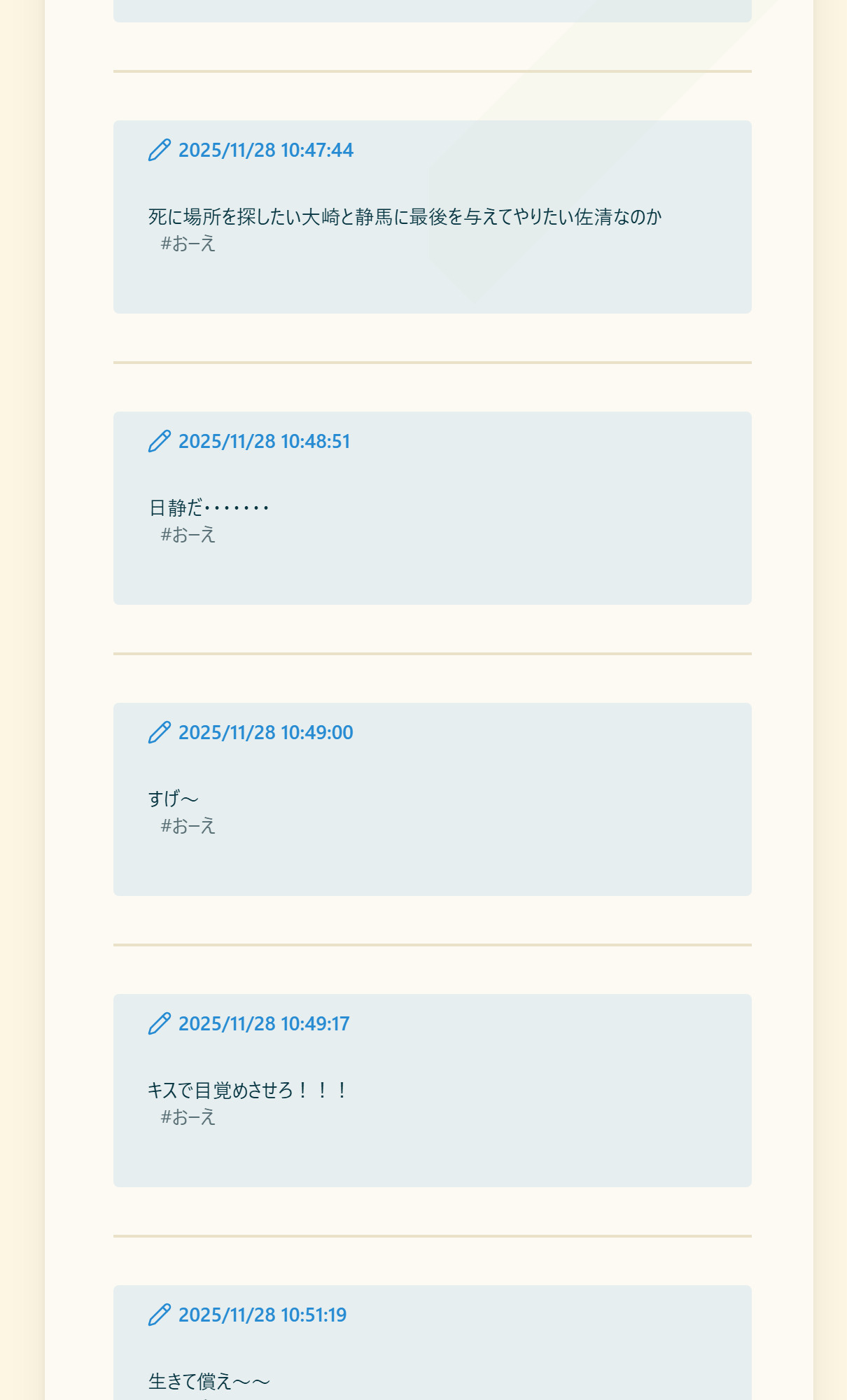Open #おーえ tag under キスで目覚めさせろ post
The width and height of the screenshot is (847, 1400).
188,1118
